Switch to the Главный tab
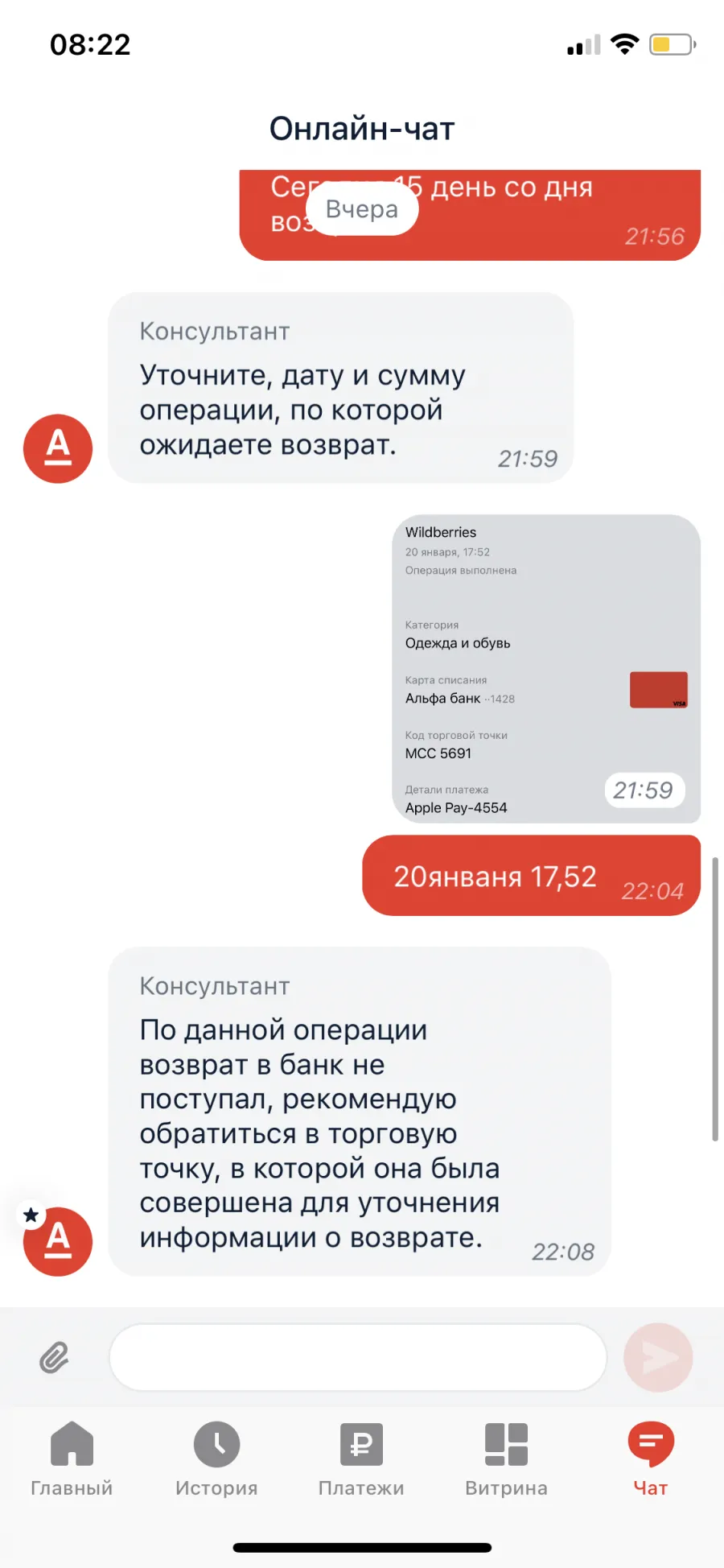The image size is (724, 1568). [72, 1458]
